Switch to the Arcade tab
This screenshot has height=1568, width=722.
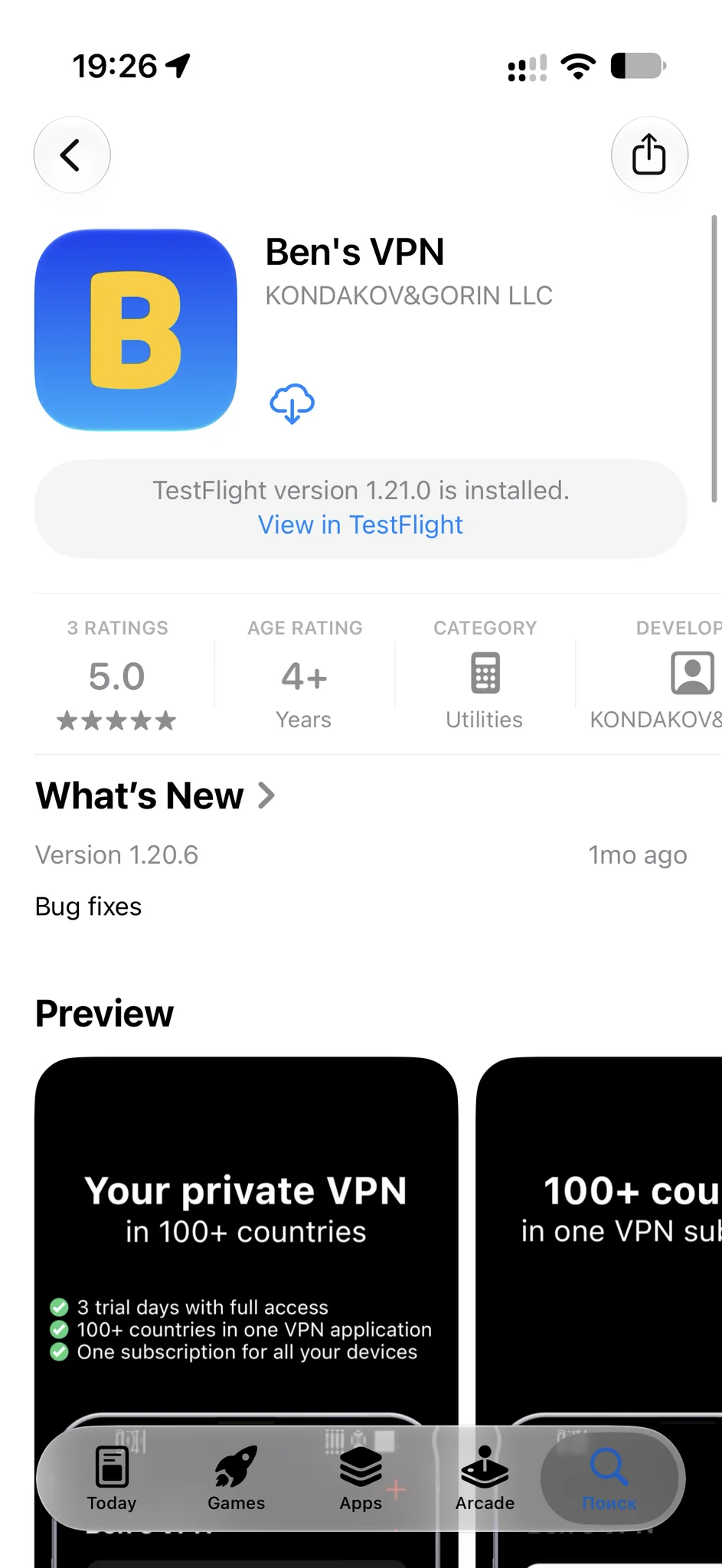tap(485, 1478)
